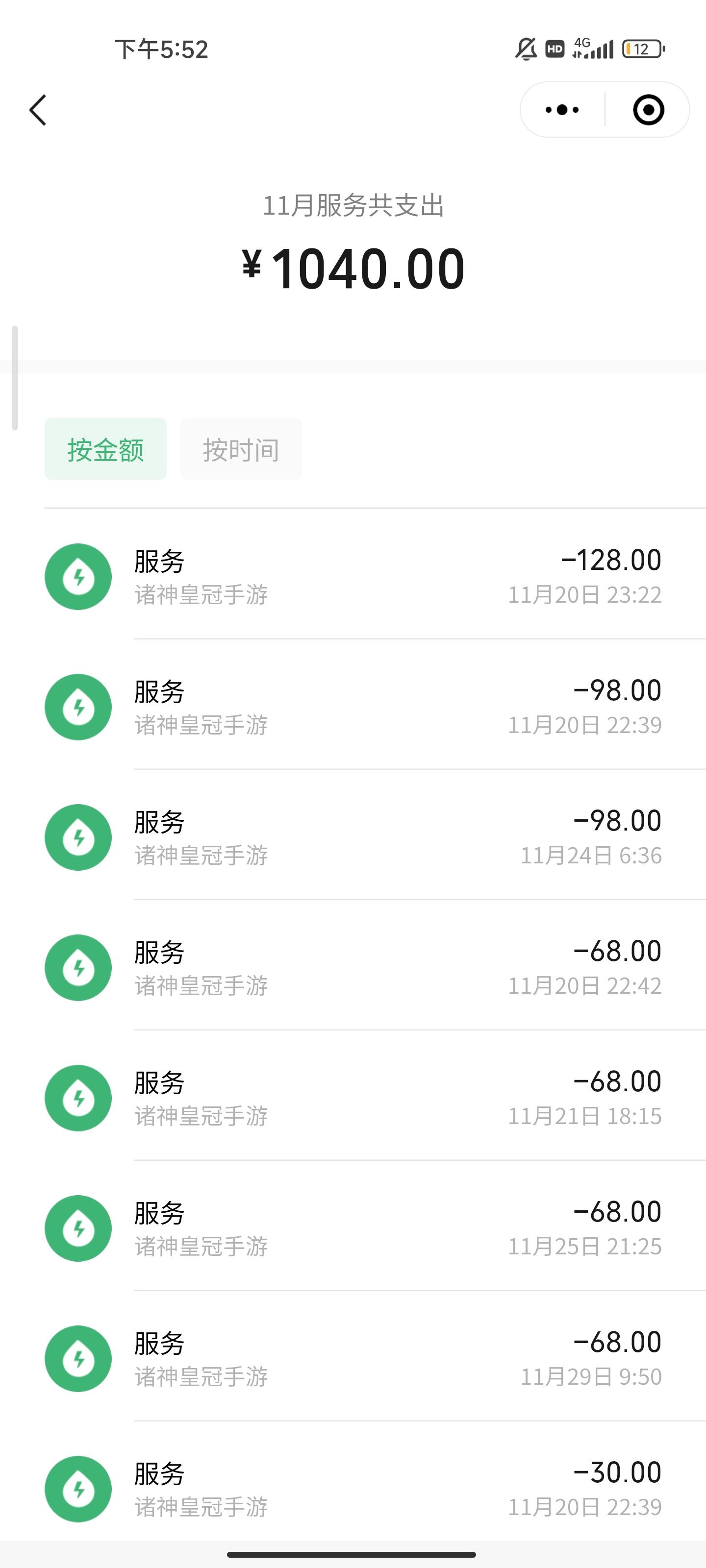The width and height of the screenshot is (706, 1568).
Task: Select the 按金额 sort tab
Action: click(105, 449)
